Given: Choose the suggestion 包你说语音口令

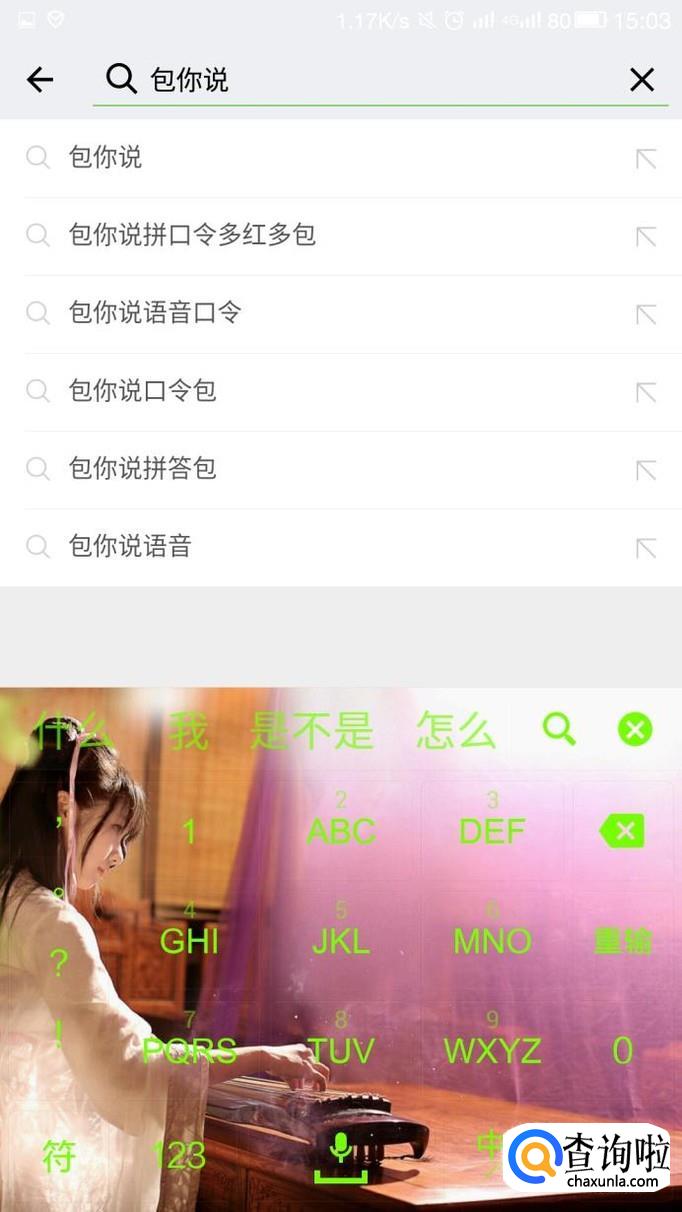Looking at the screenshot, I should coord(155,314).
